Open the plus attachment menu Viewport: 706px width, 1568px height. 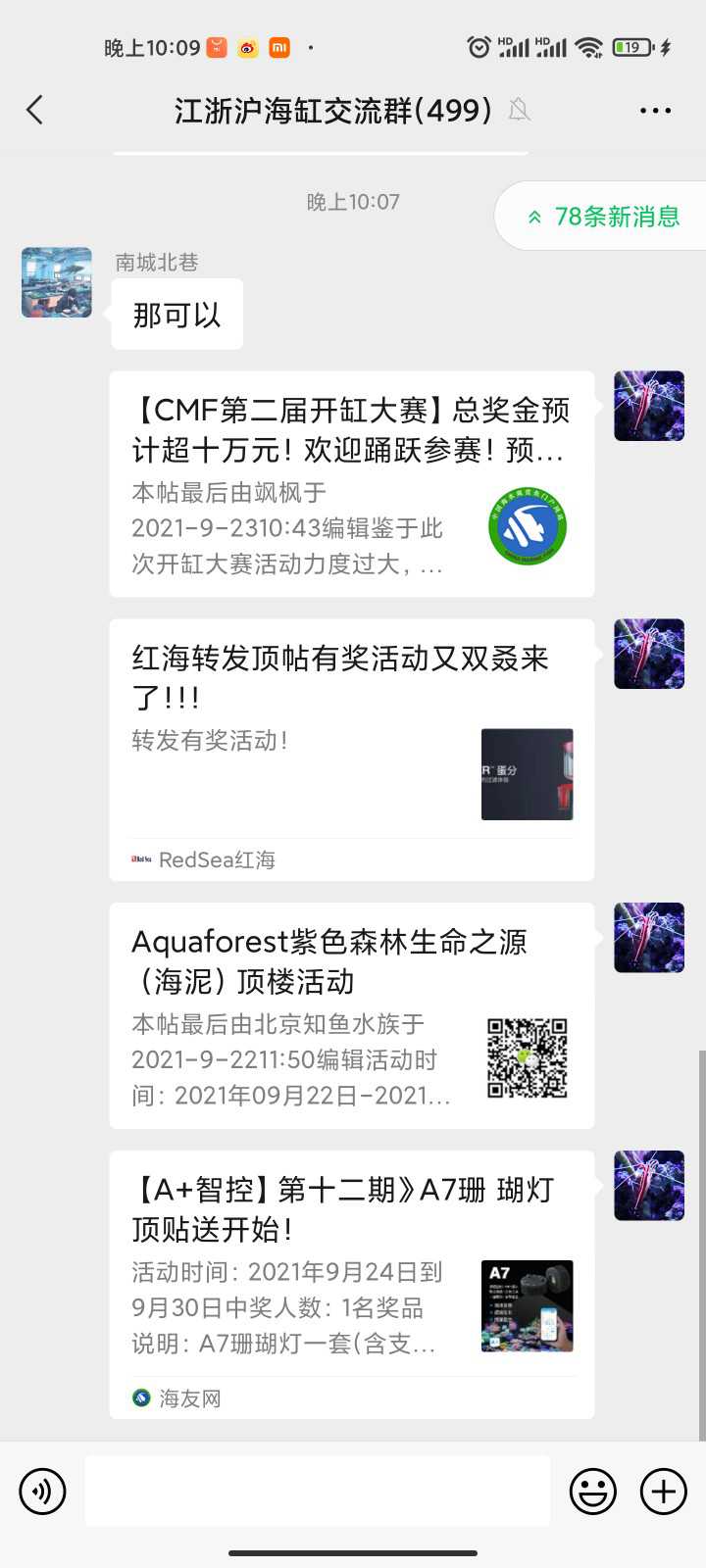(664, 1492)
